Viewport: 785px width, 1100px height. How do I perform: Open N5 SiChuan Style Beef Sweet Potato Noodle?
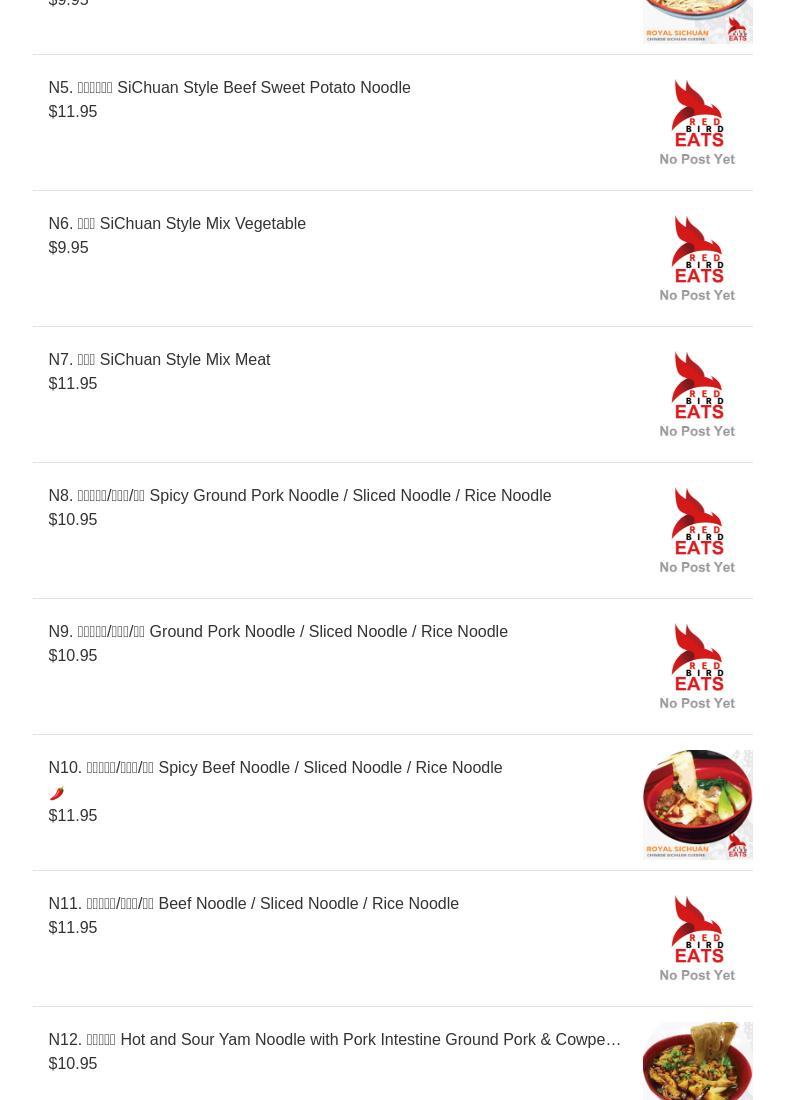coord(229,88)
